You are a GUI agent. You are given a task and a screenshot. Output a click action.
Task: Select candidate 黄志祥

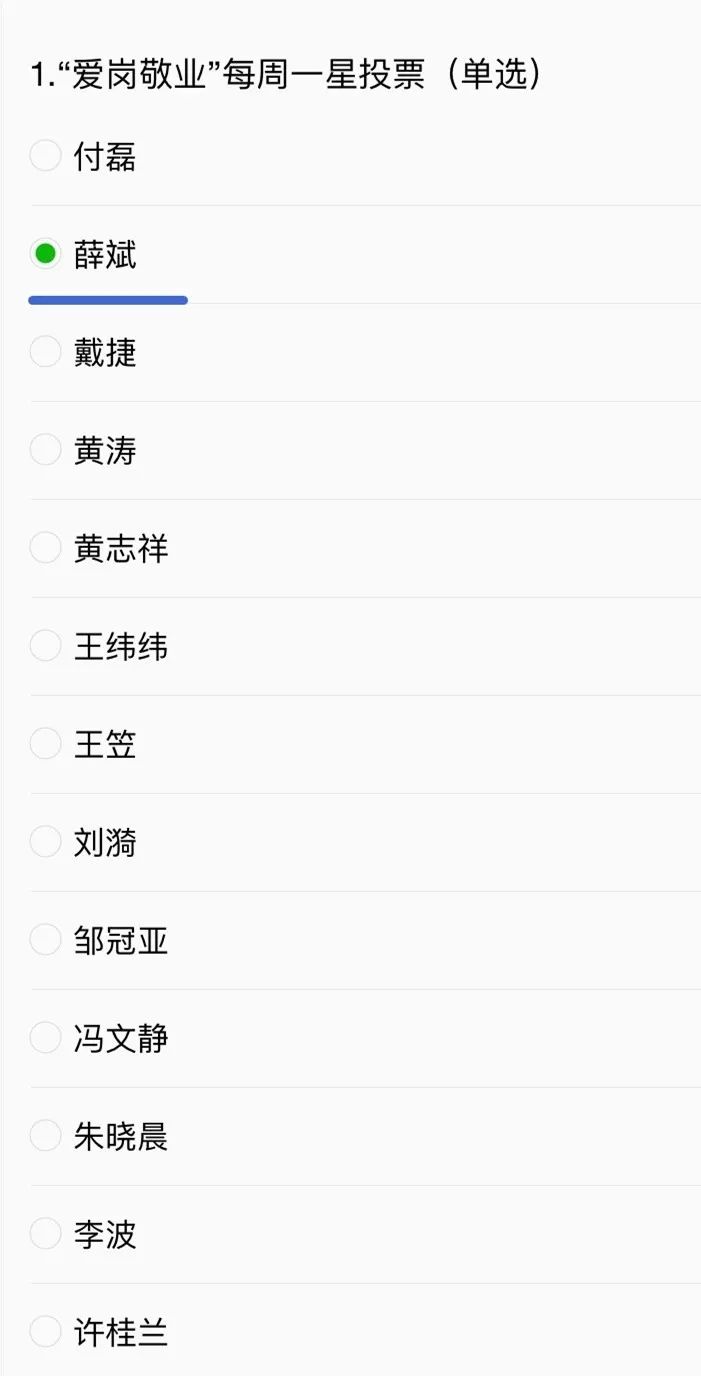coord(46,548)
